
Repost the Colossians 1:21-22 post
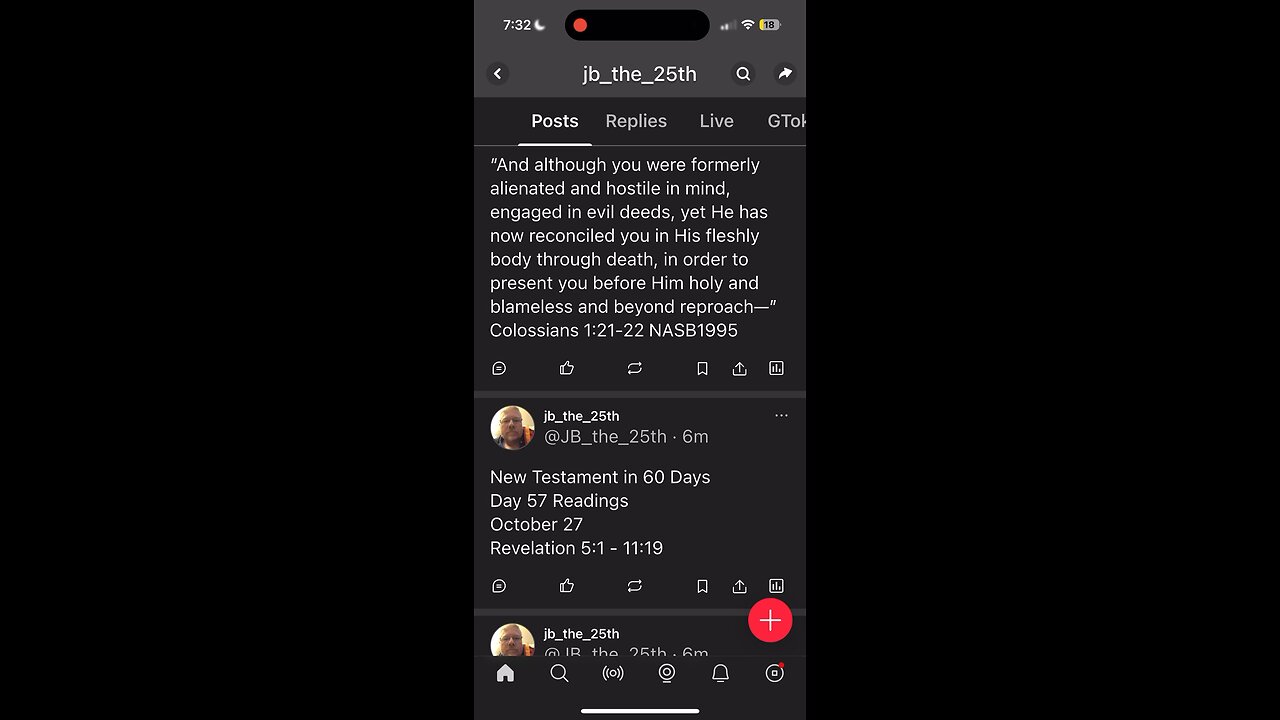coord(634,368)
